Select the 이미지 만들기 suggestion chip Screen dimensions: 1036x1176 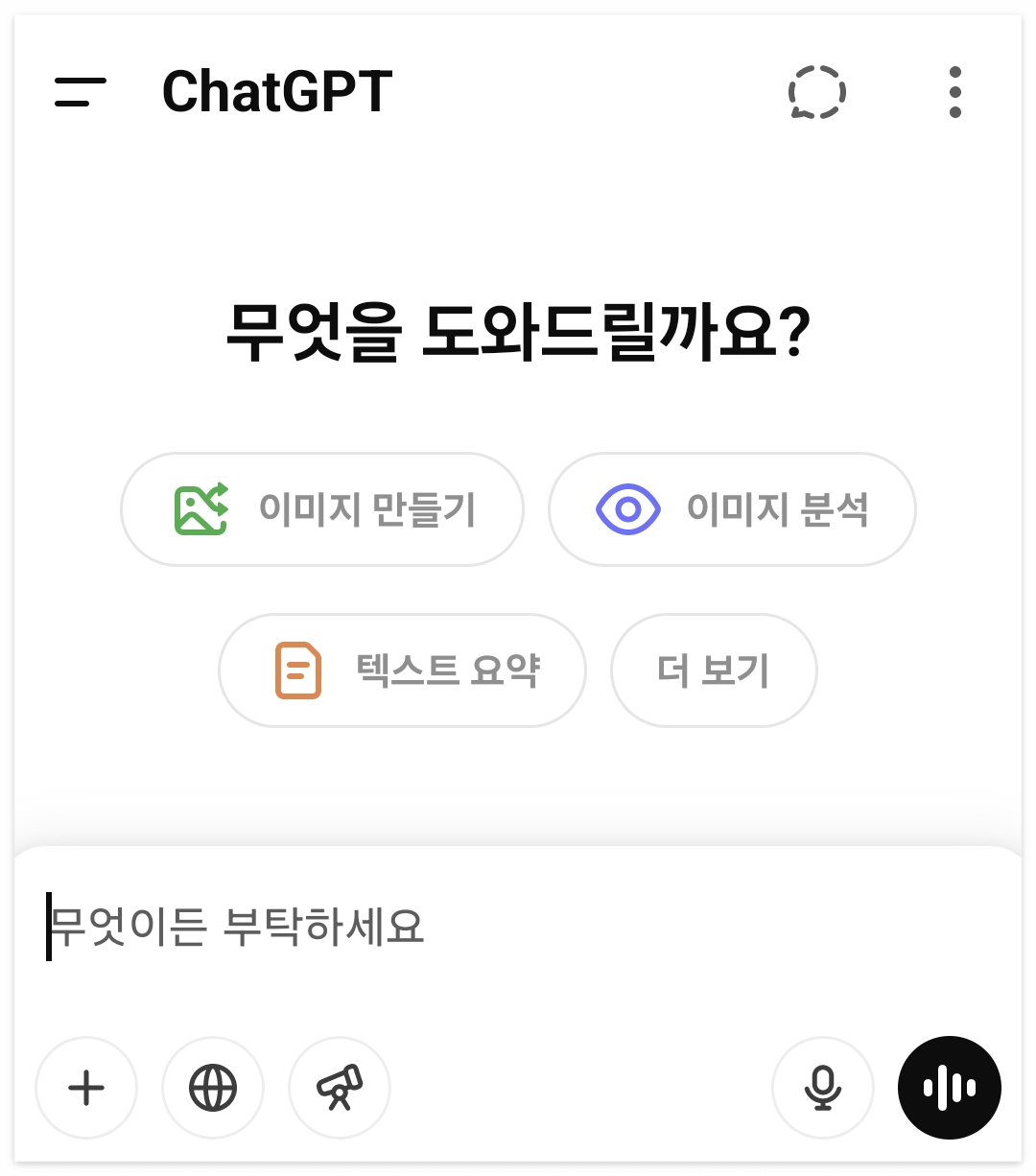(322, 509)
